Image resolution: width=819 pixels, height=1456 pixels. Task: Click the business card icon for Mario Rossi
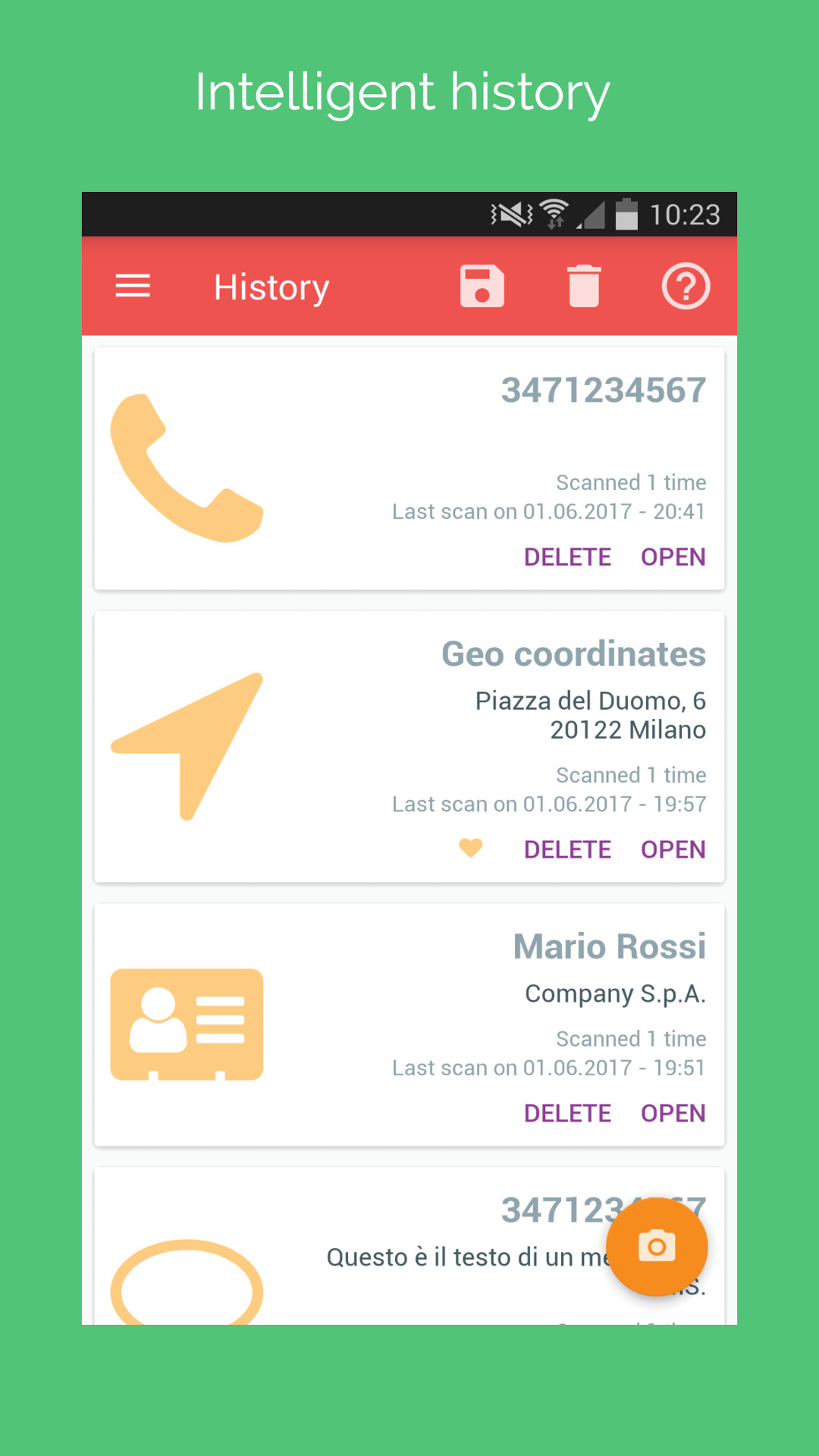(x=187, y=1024)
